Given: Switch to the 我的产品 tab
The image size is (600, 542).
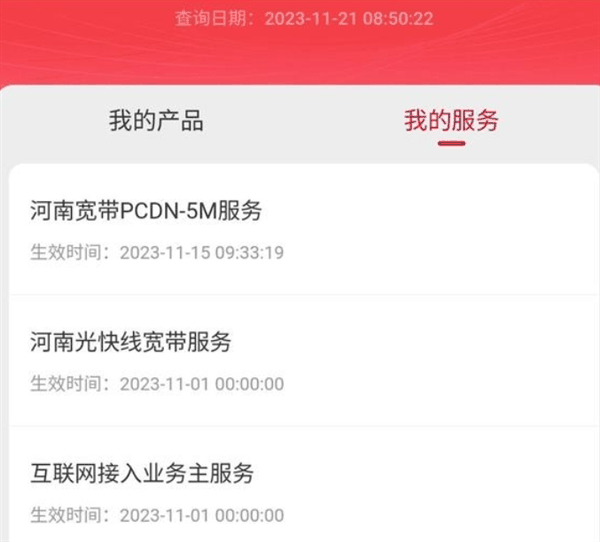Looking at the screenshot, I should point(156,122).
